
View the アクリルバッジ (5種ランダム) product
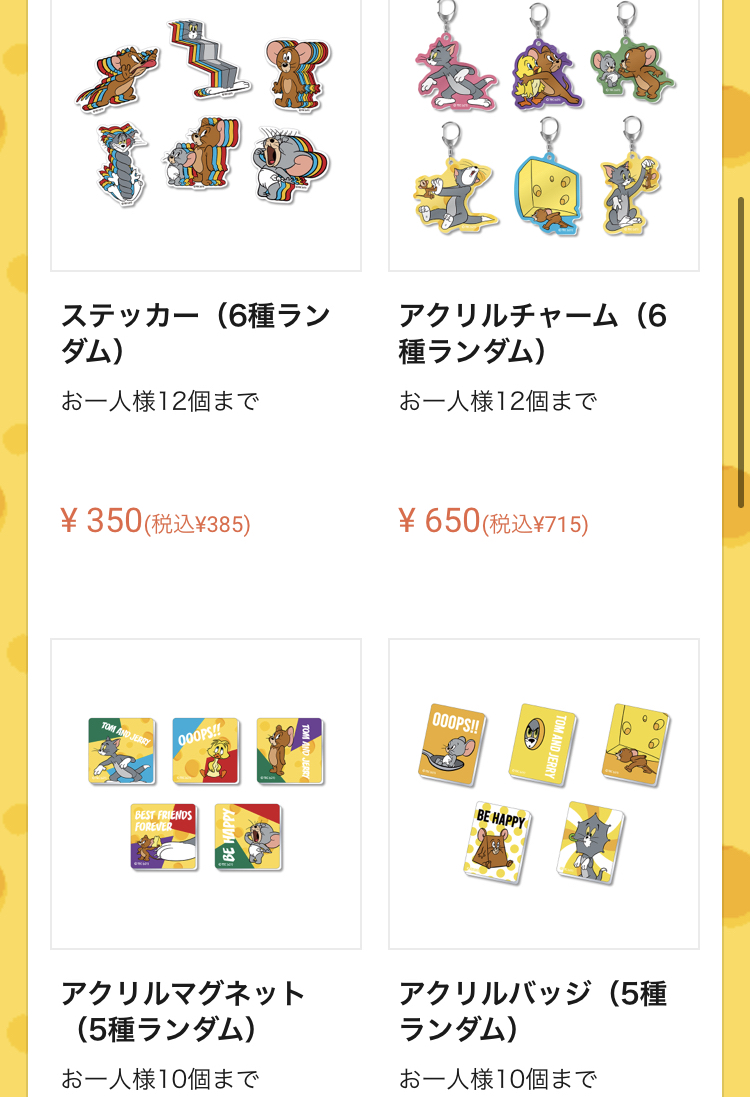click(x=543, y=793)
